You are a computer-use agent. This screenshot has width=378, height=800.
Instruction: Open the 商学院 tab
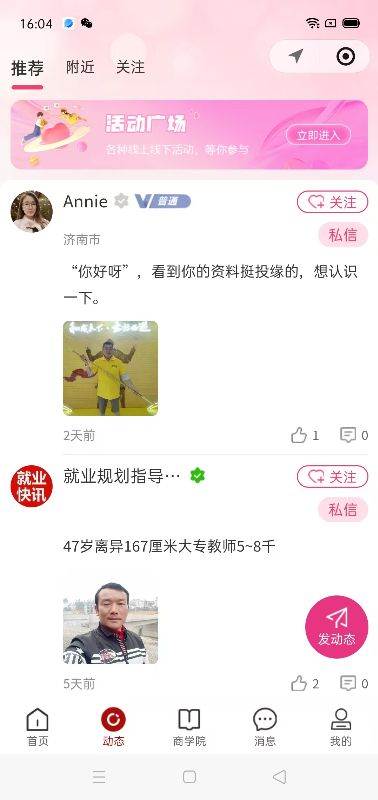(189, 727)
